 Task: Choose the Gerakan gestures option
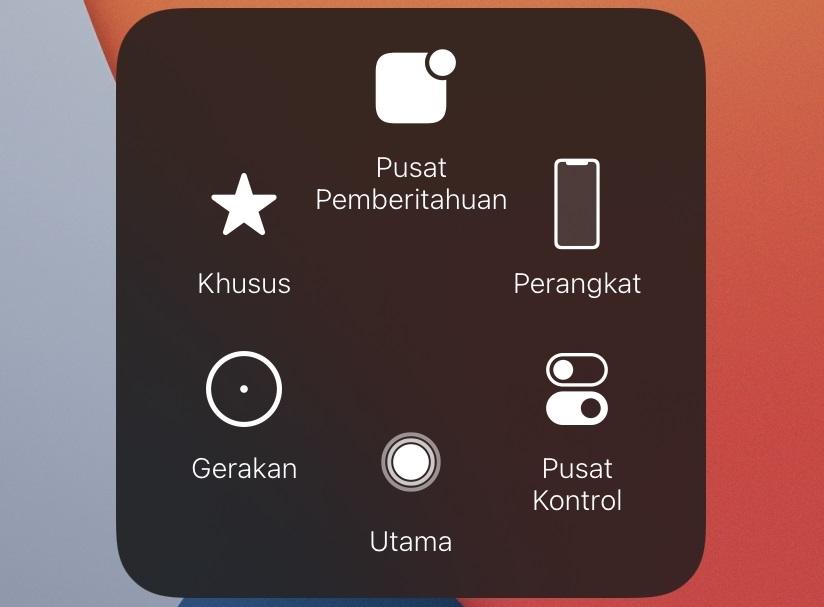[244, 389]
